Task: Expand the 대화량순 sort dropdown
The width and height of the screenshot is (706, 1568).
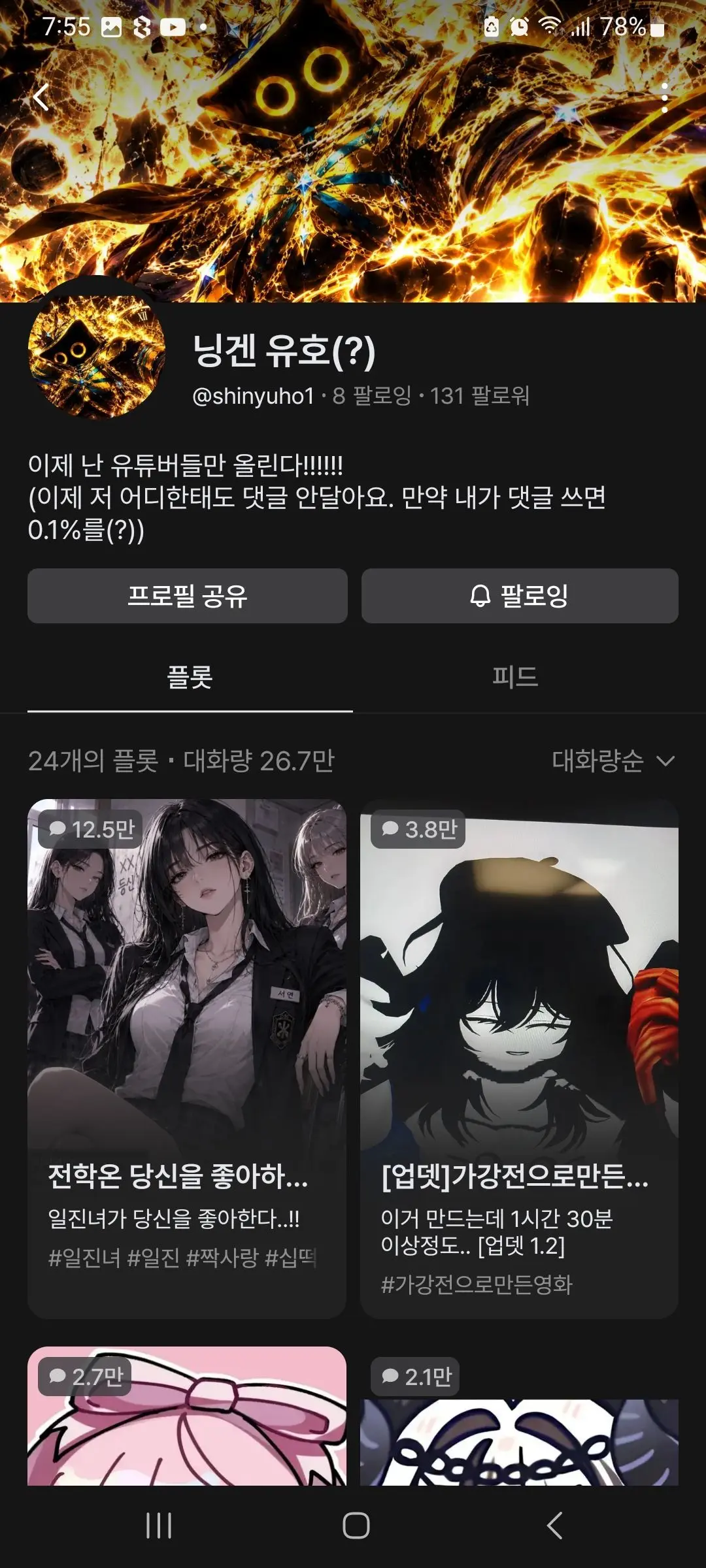Action: 613,761
